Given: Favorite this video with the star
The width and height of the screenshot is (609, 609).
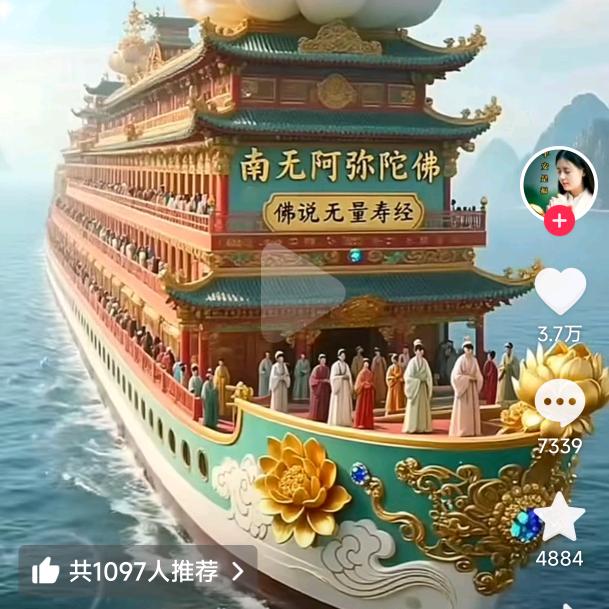Looking at the screenshot, I should pos(560,518).
